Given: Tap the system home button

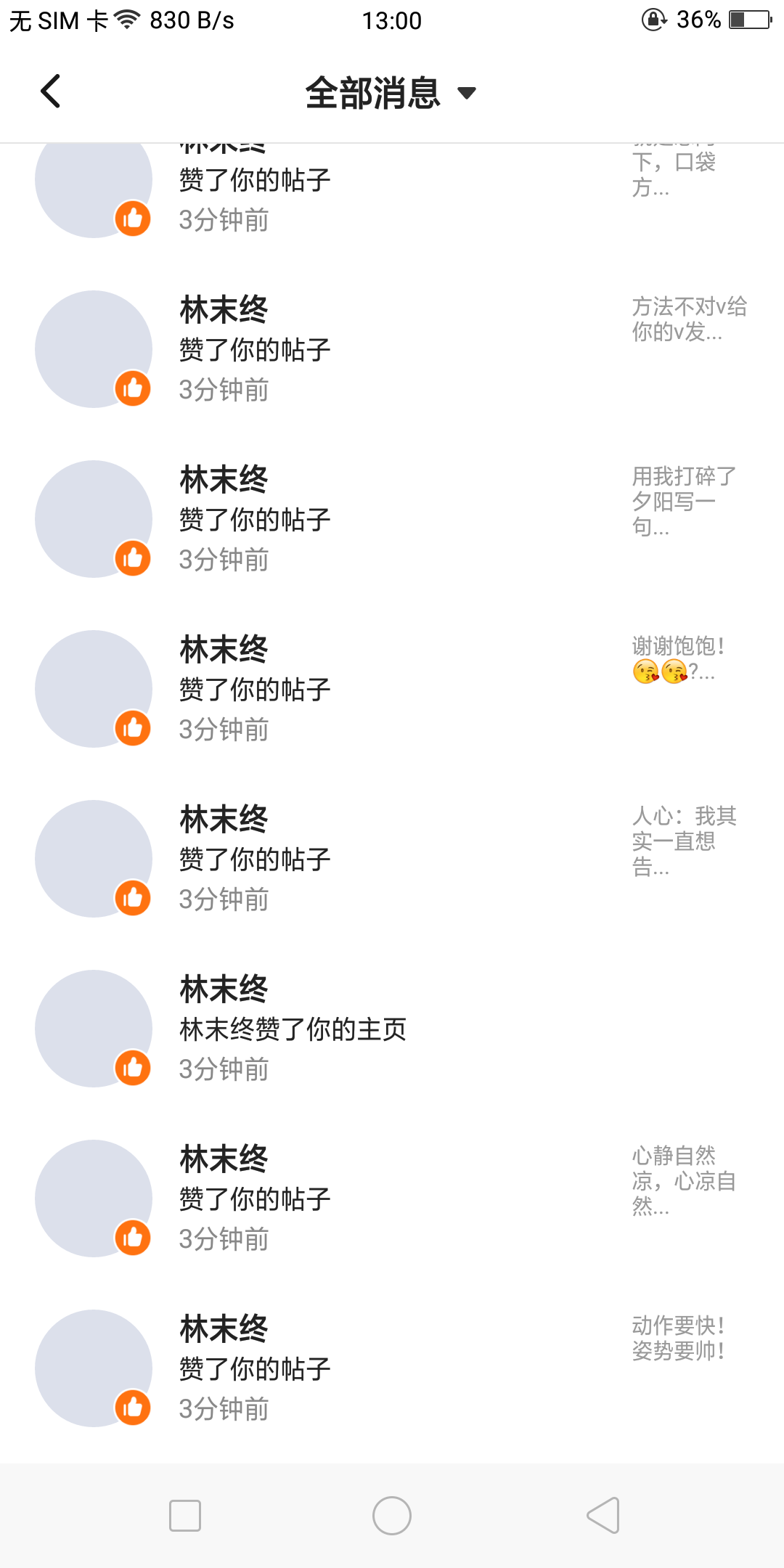Looking at the screenshot, I should point(392,1516).
